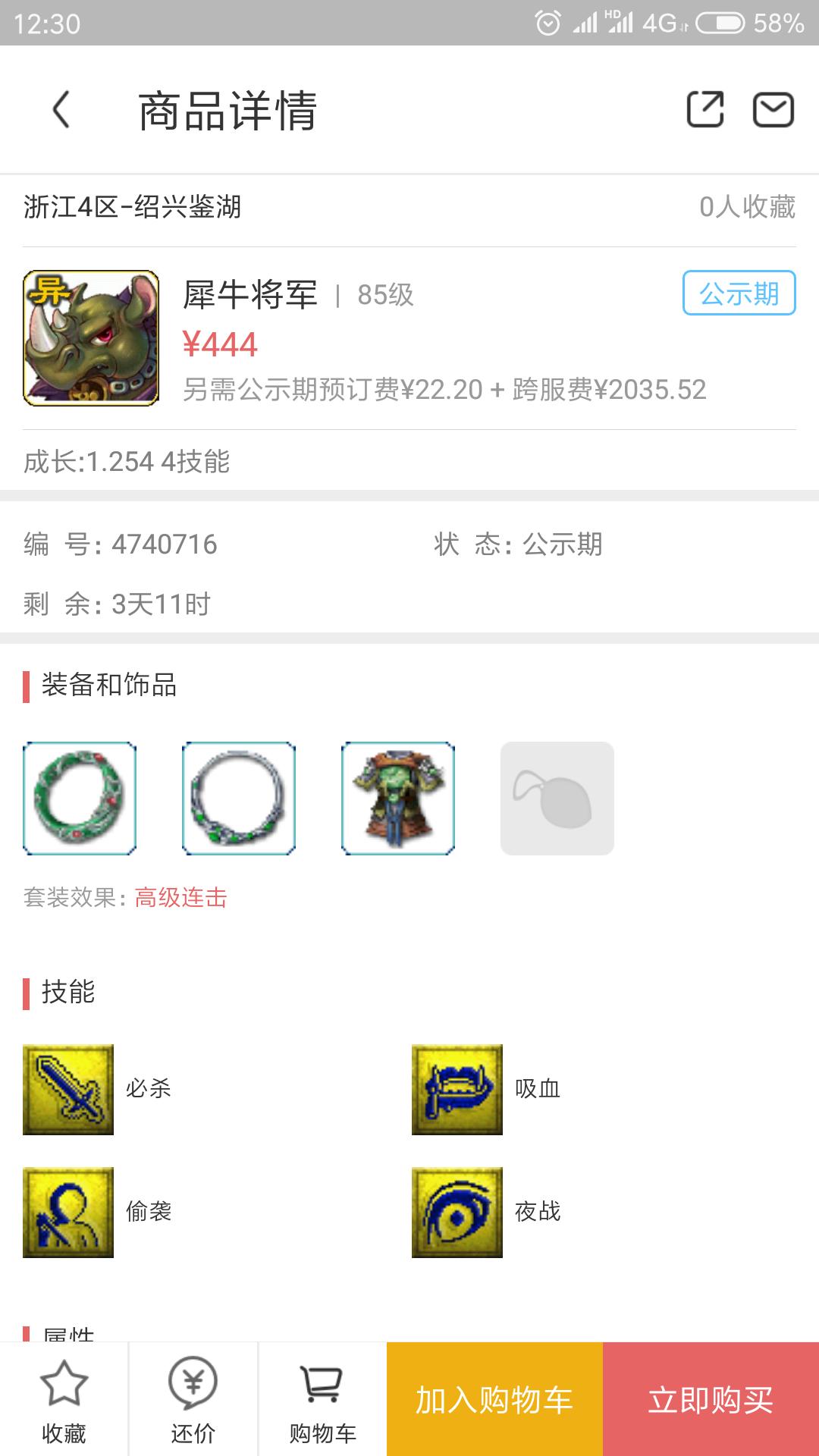Tap 收藏 to favorite this item
This screenshot has height=1456, width=819.
click(x=64, y=1400)
